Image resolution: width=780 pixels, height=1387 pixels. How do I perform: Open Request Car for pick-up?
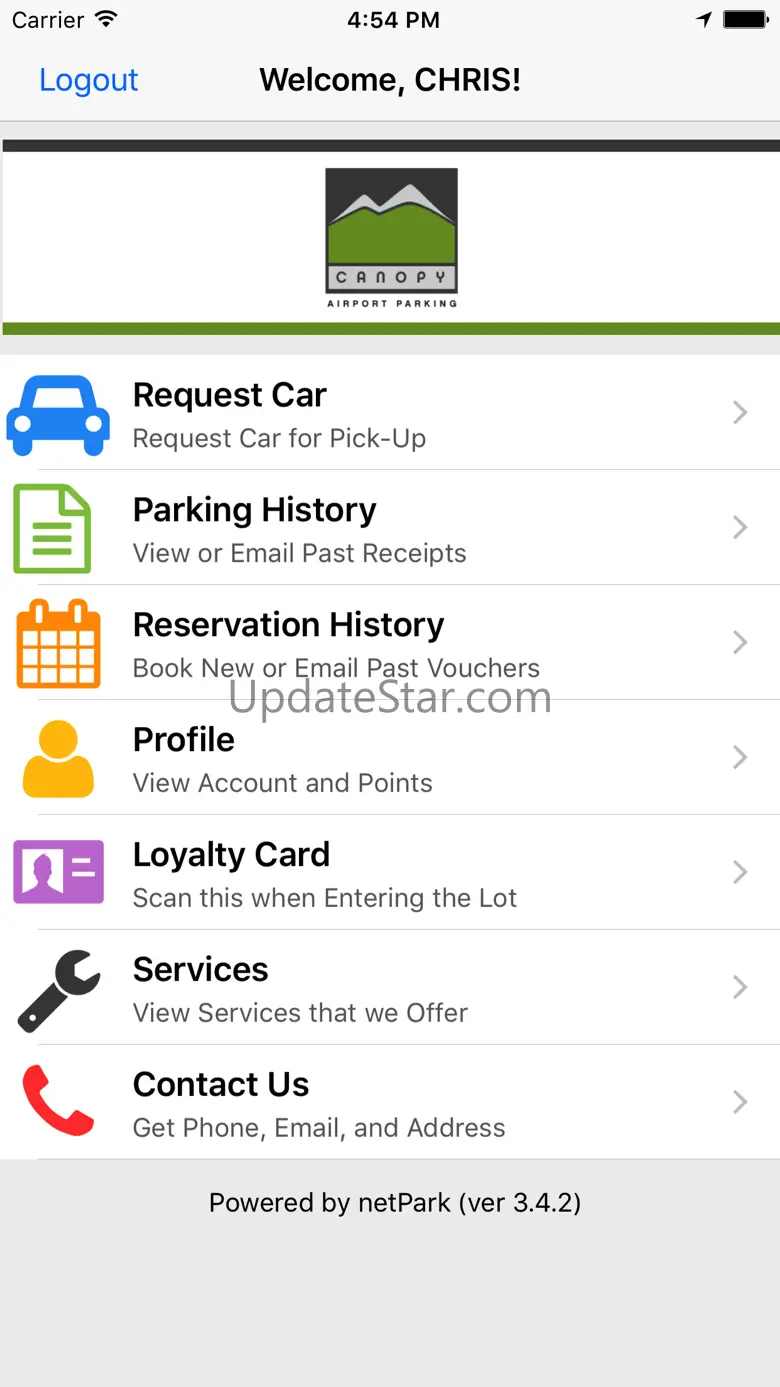(x=390, y=413)
